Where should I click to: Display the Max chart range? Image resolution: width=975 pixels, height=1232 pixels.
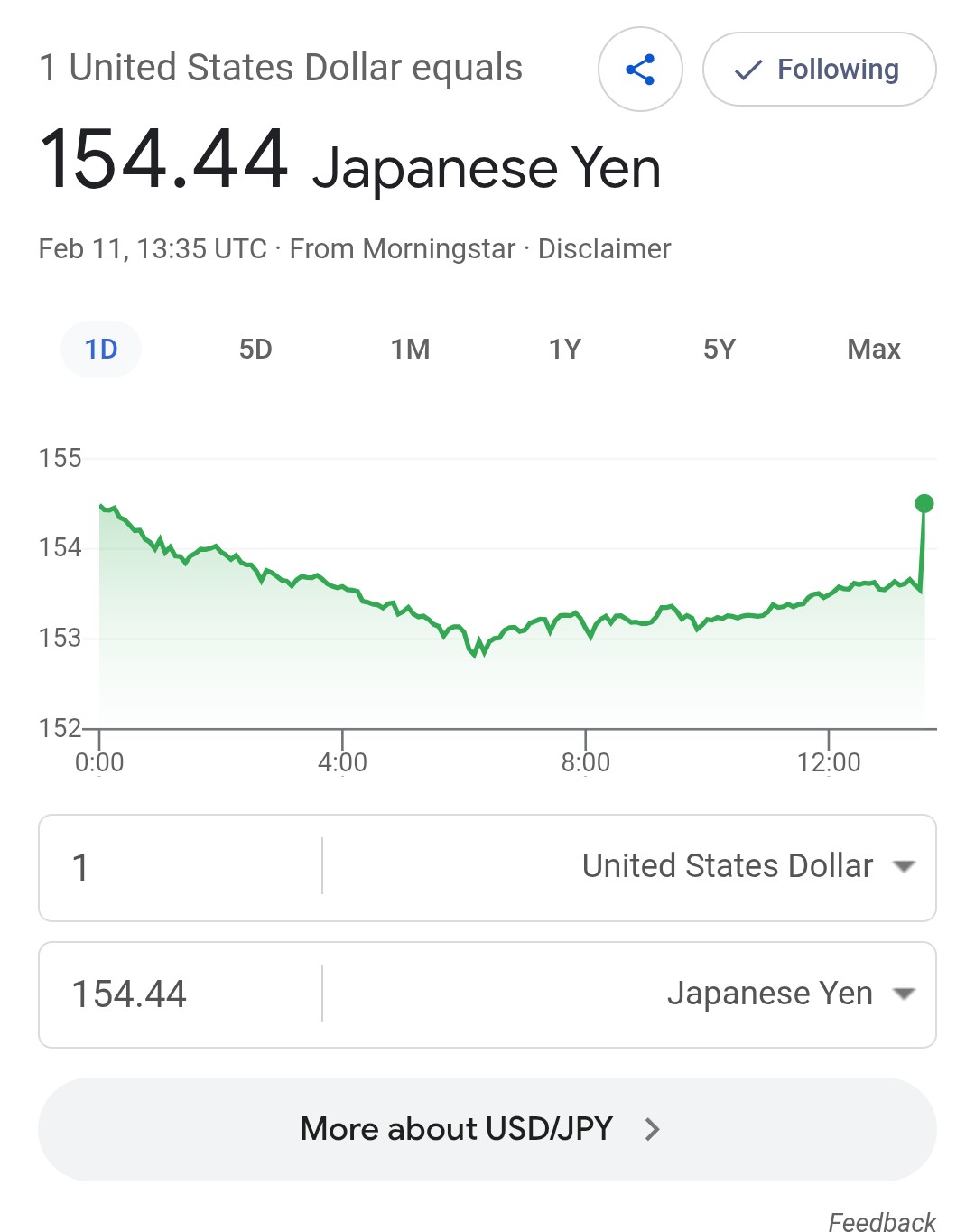(873, 350)
